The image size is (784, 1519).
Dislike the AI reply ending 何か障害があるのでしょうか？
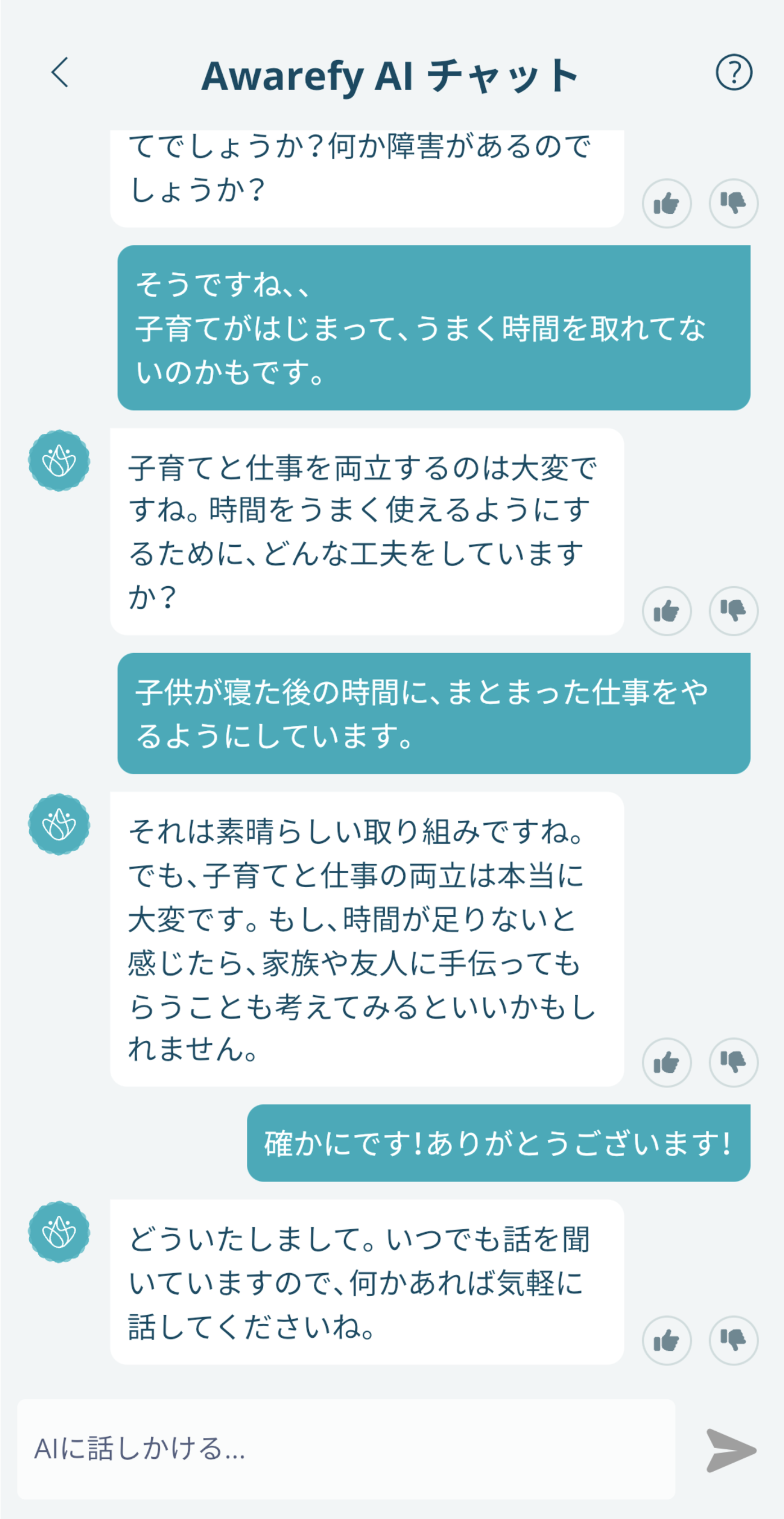733,204
